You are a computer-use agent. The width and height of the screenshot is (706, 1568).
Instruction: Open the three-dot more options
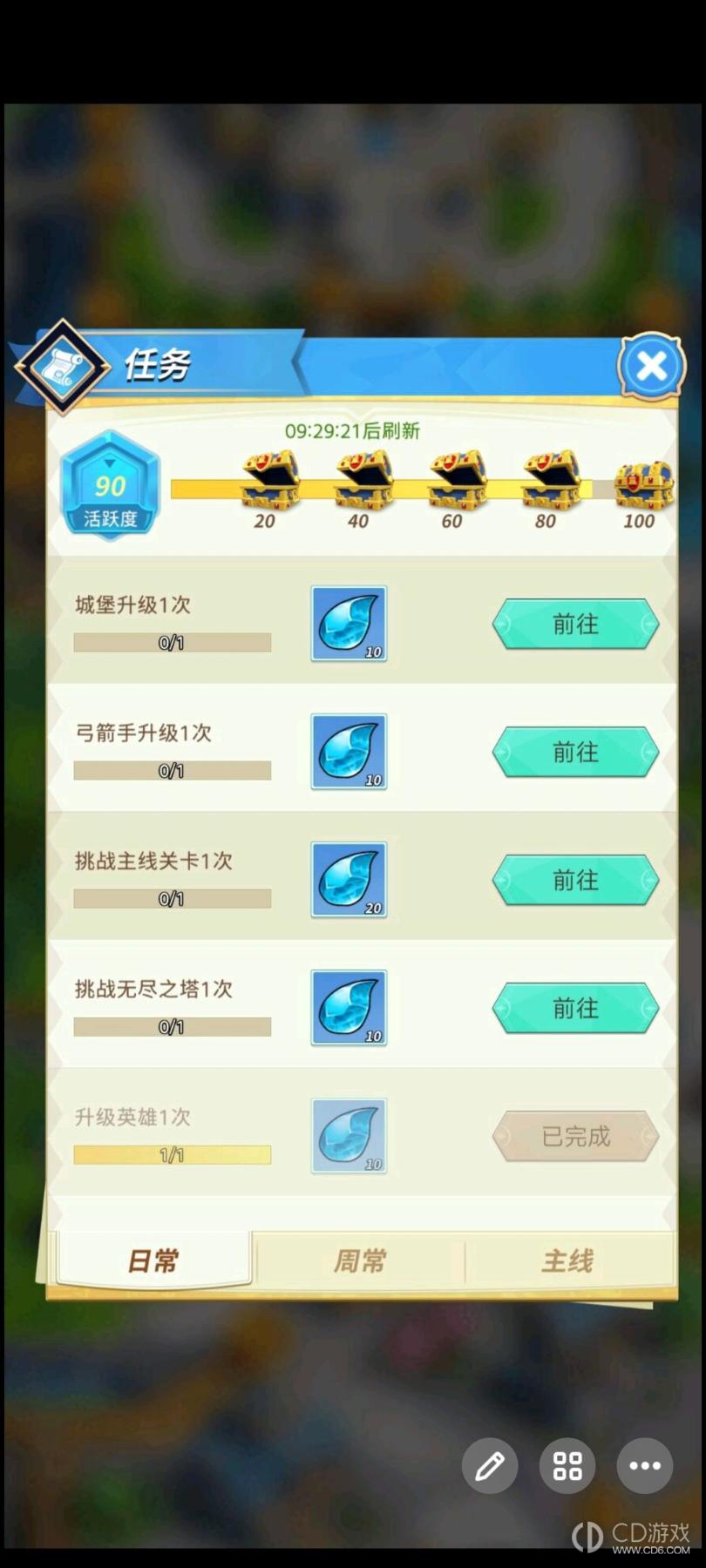(645, 1466)
